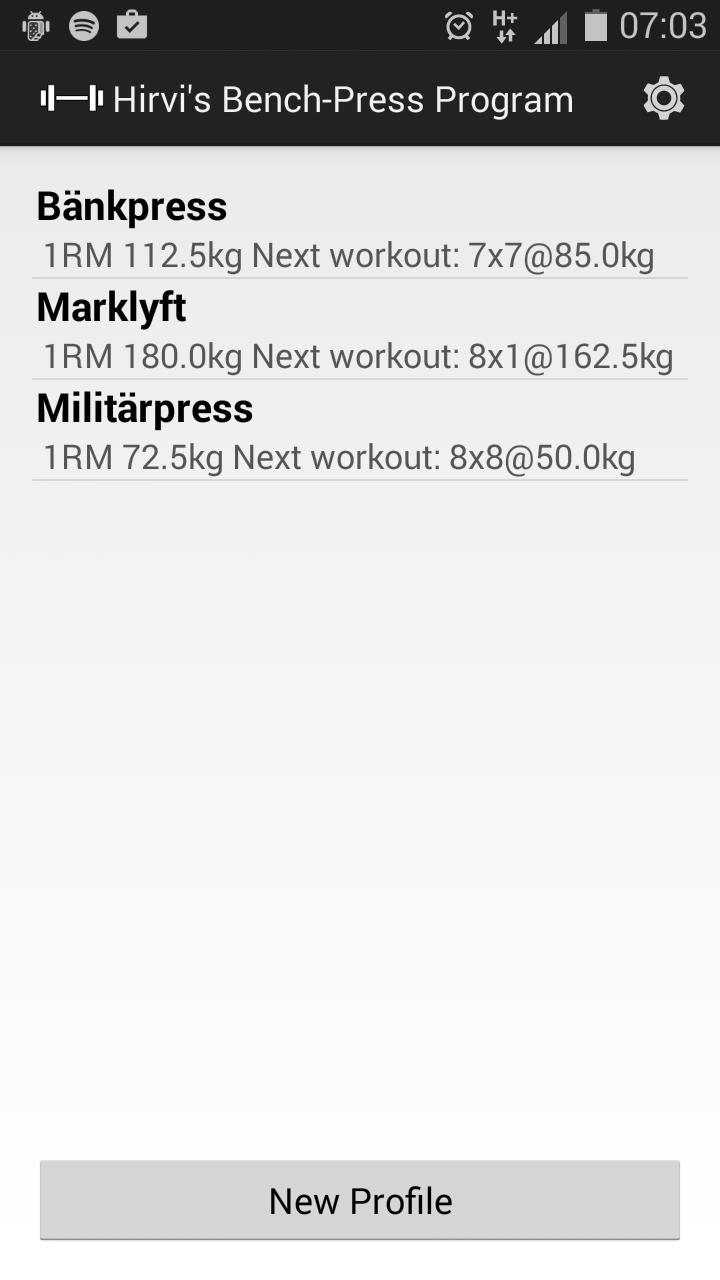
Task: Tap the Bänkpress heading label
Action: (x=130, y=206)
